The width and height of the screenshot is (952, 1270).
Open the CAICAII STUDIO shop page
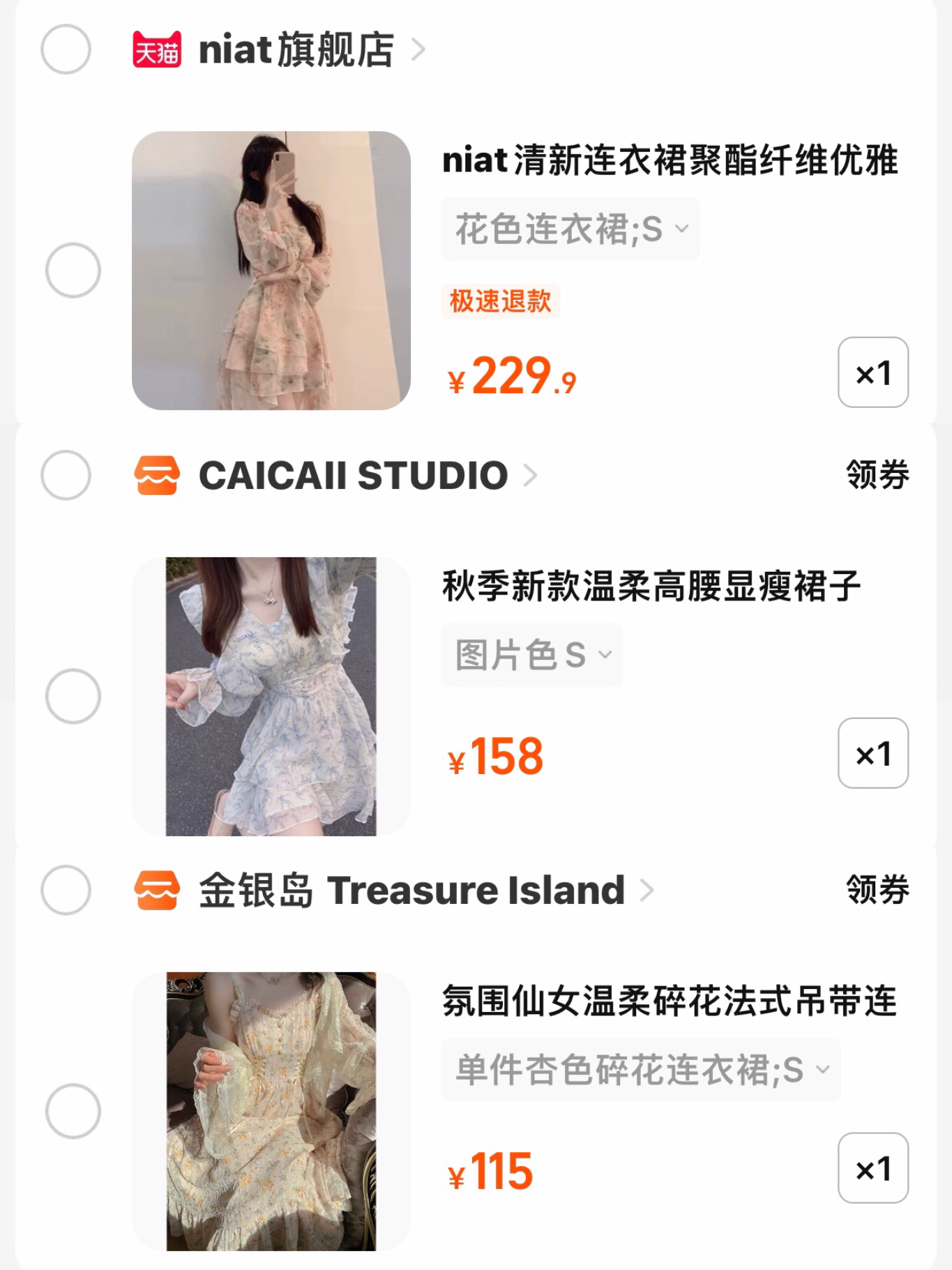pyautogui.click(x=353, y=476)
